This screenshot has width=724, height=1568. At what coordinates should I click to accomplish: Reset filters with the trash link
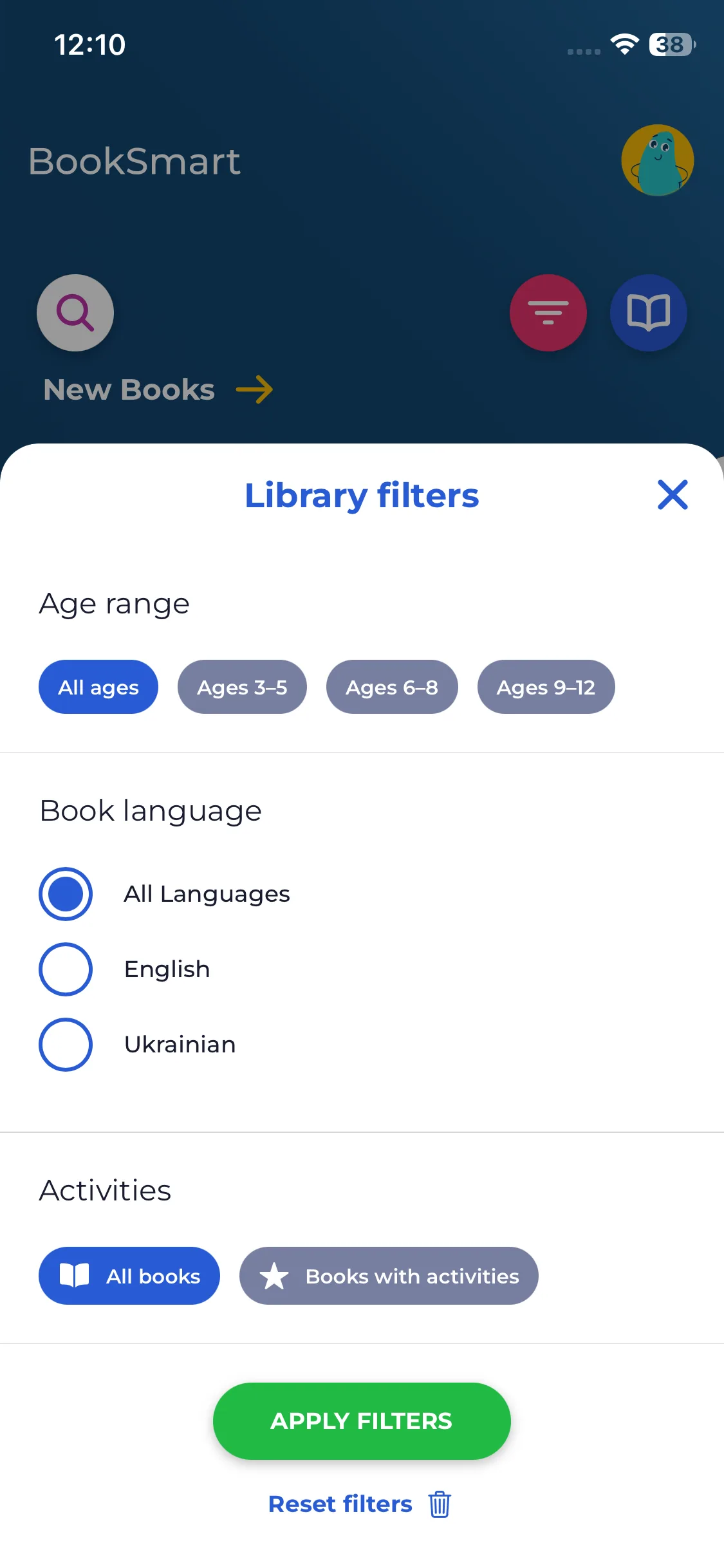(360, 1504)
